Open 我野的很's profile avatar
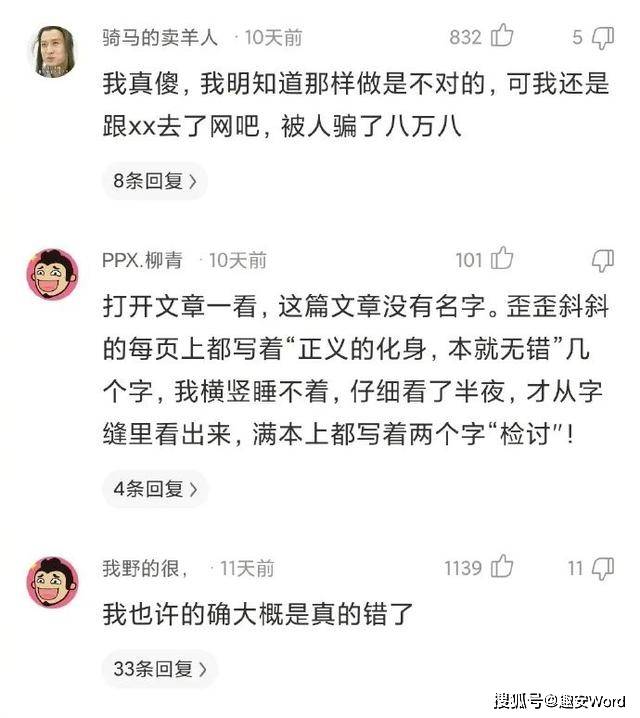640x718 pixels. 52,582
